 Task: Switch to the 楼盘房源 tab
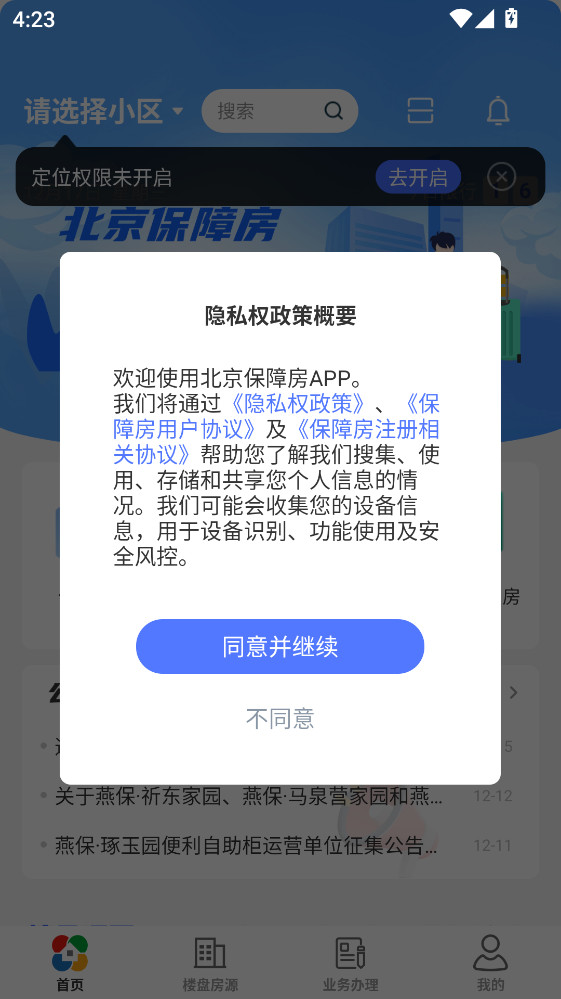click(x=210, y=965)
